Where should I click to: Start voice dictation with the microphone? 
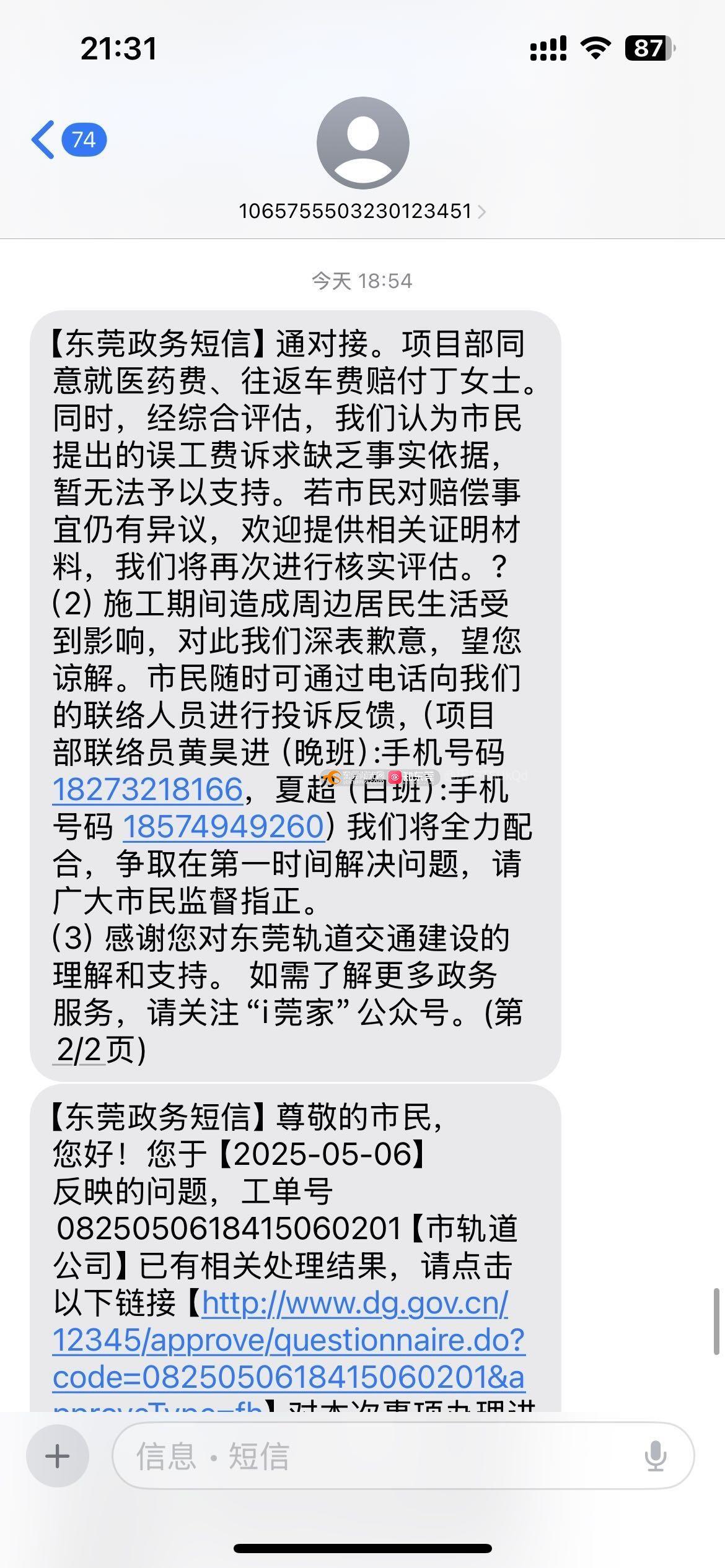click(x=655, y=1456)
